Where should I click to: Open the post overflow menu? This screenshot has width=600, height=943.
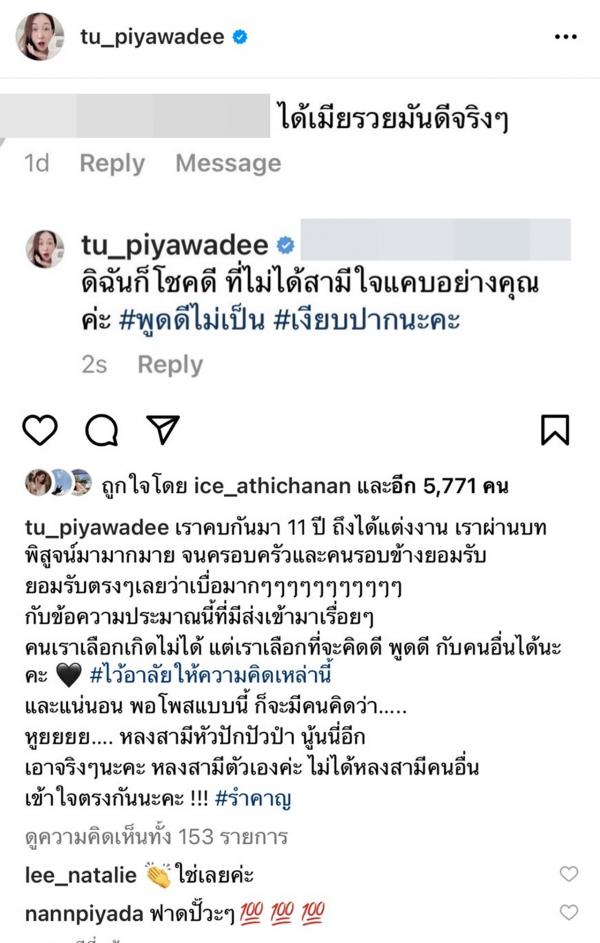click(565, 37)
